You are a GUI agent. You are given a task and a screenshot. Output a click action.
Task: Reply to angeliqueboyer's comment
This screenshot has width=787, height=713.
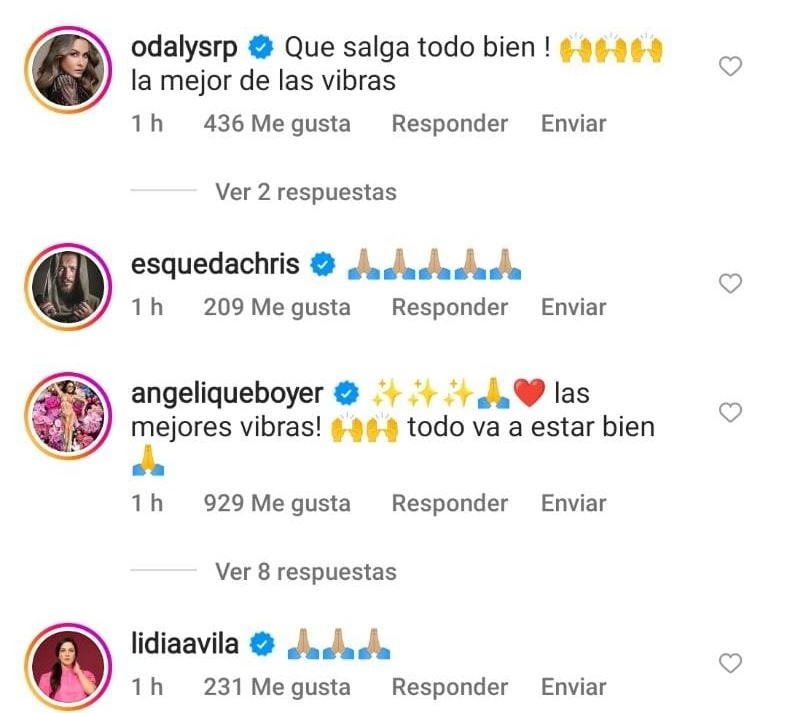click(x=449, y=503)
